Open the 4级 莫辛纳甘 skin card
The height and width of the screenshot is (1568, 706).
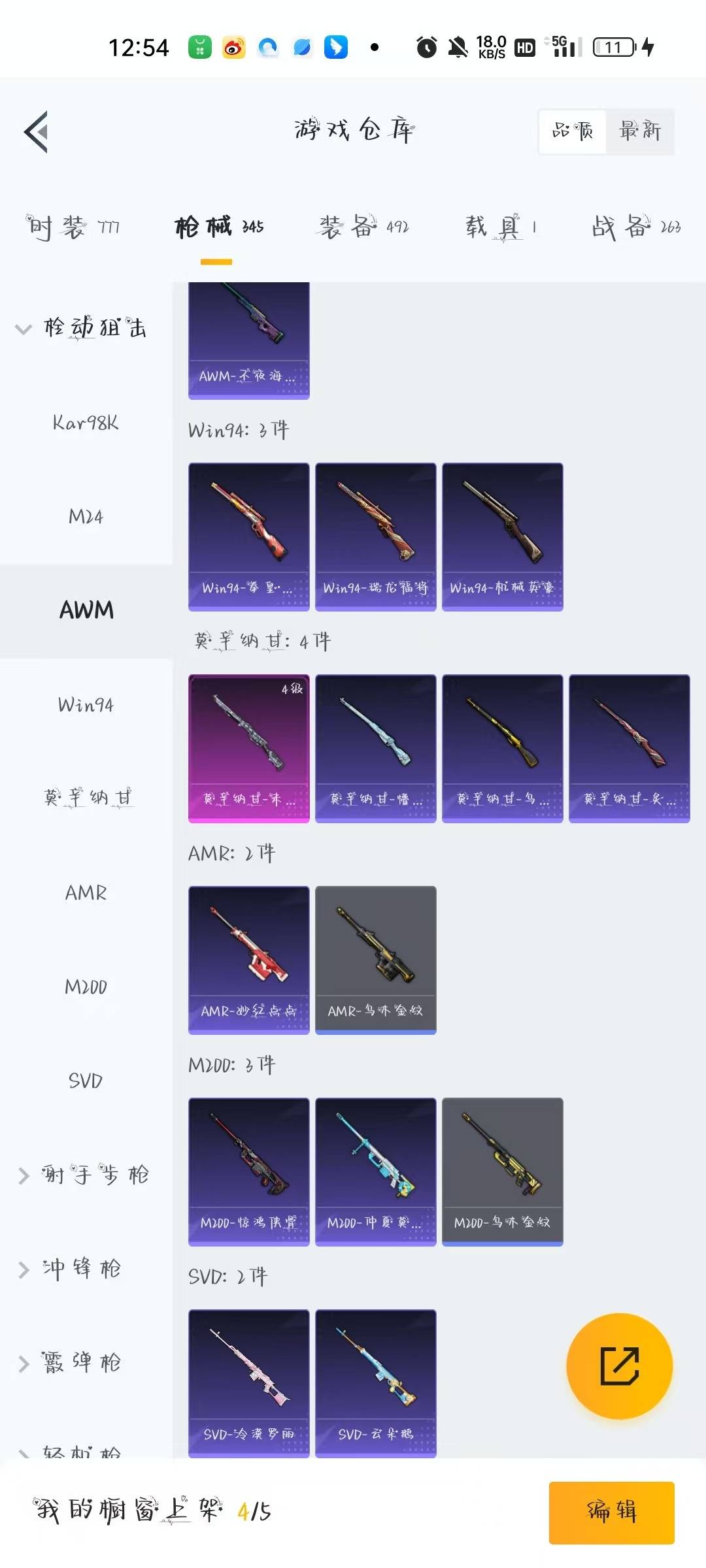249,748
